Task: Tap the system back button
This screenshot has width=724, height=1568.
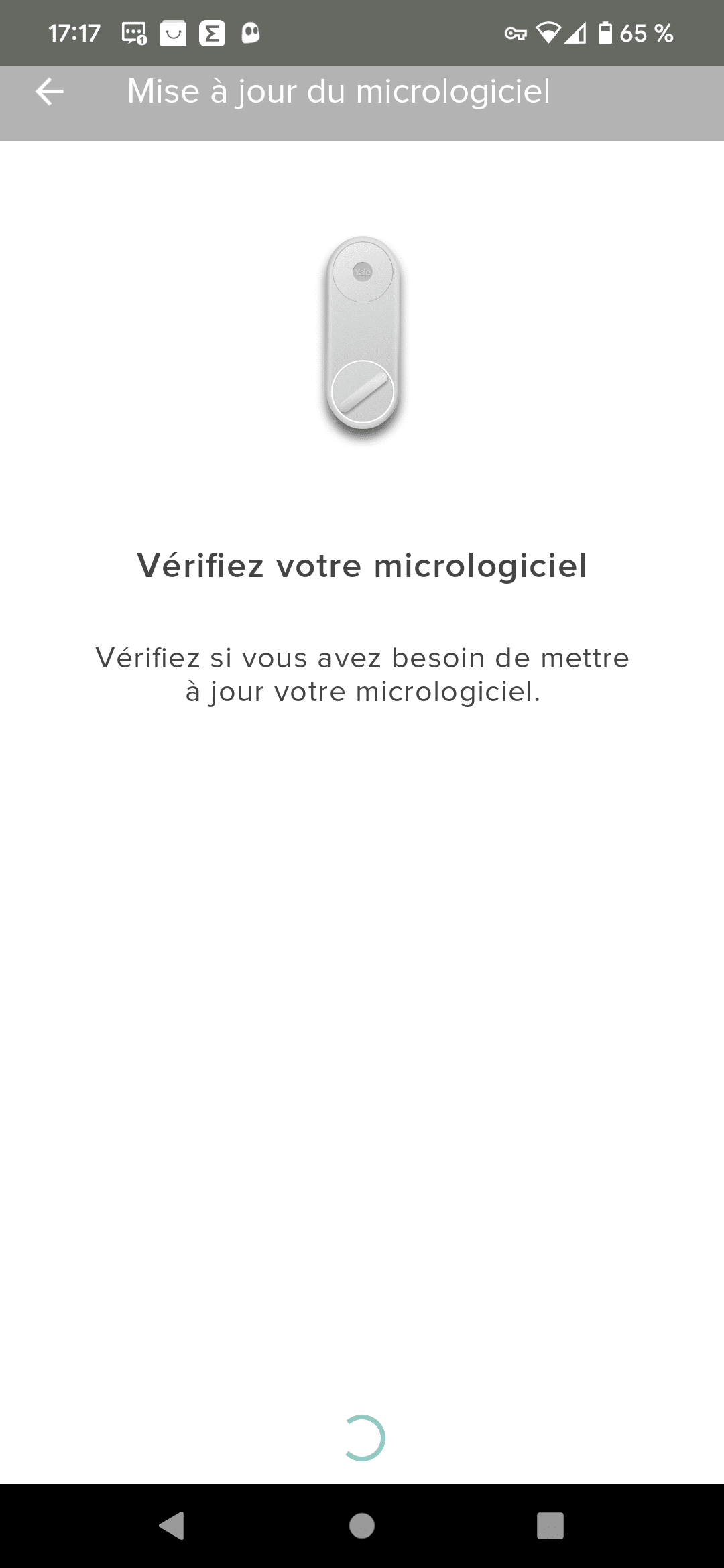Action: (172, 1526)
